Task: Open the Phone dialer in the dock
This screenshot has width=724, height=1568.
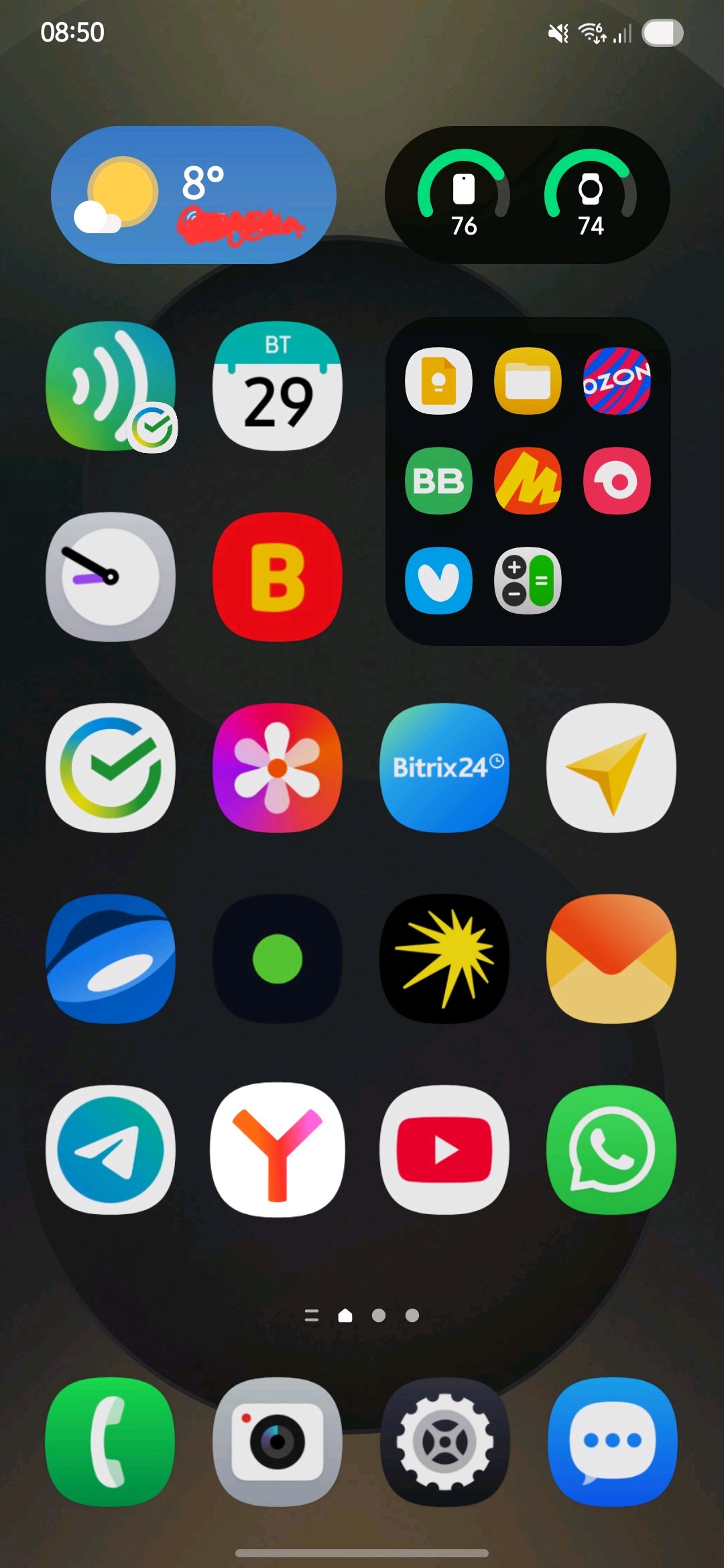Action: pos(111,1442)
